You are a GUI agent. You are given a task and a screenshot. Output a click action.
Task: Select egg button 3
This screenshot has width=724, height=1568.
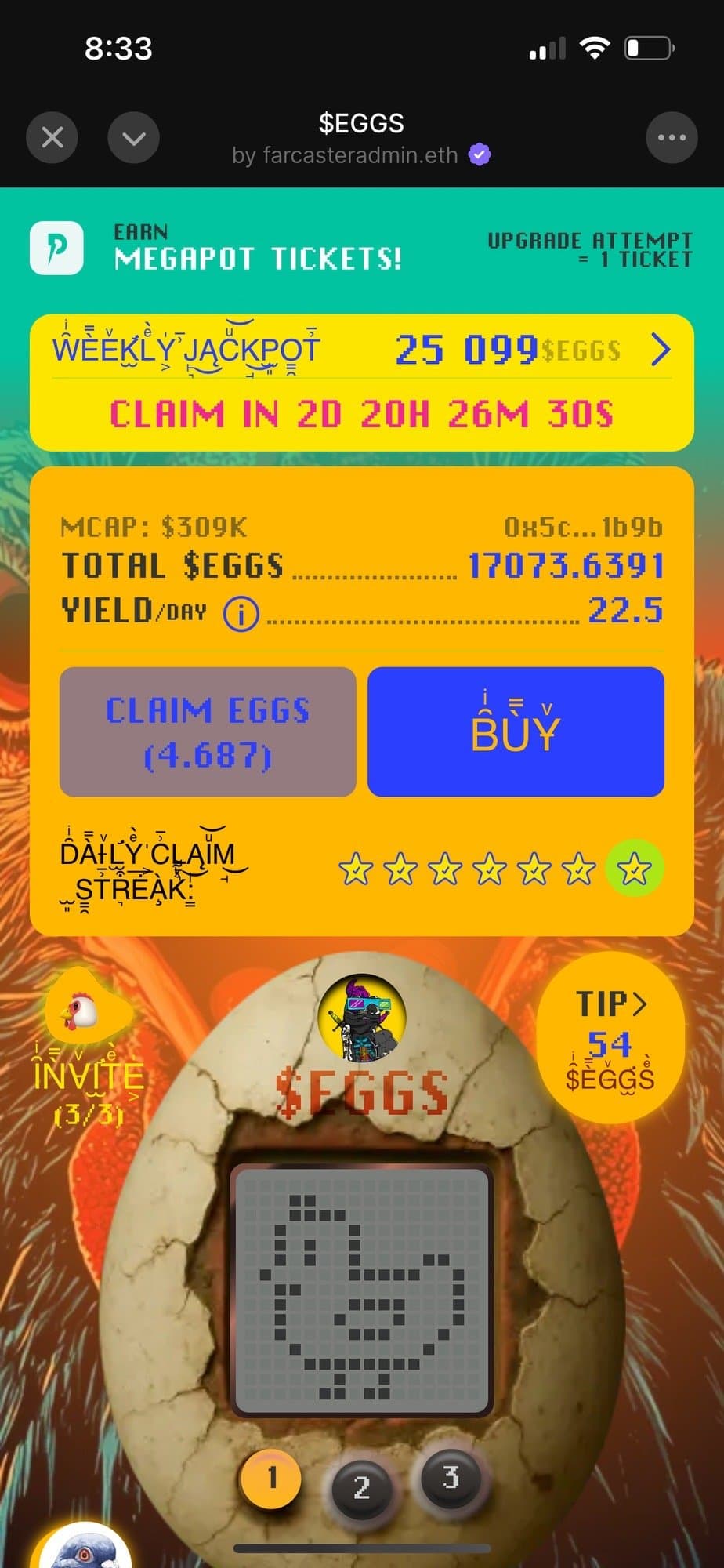pos(451,1477)
